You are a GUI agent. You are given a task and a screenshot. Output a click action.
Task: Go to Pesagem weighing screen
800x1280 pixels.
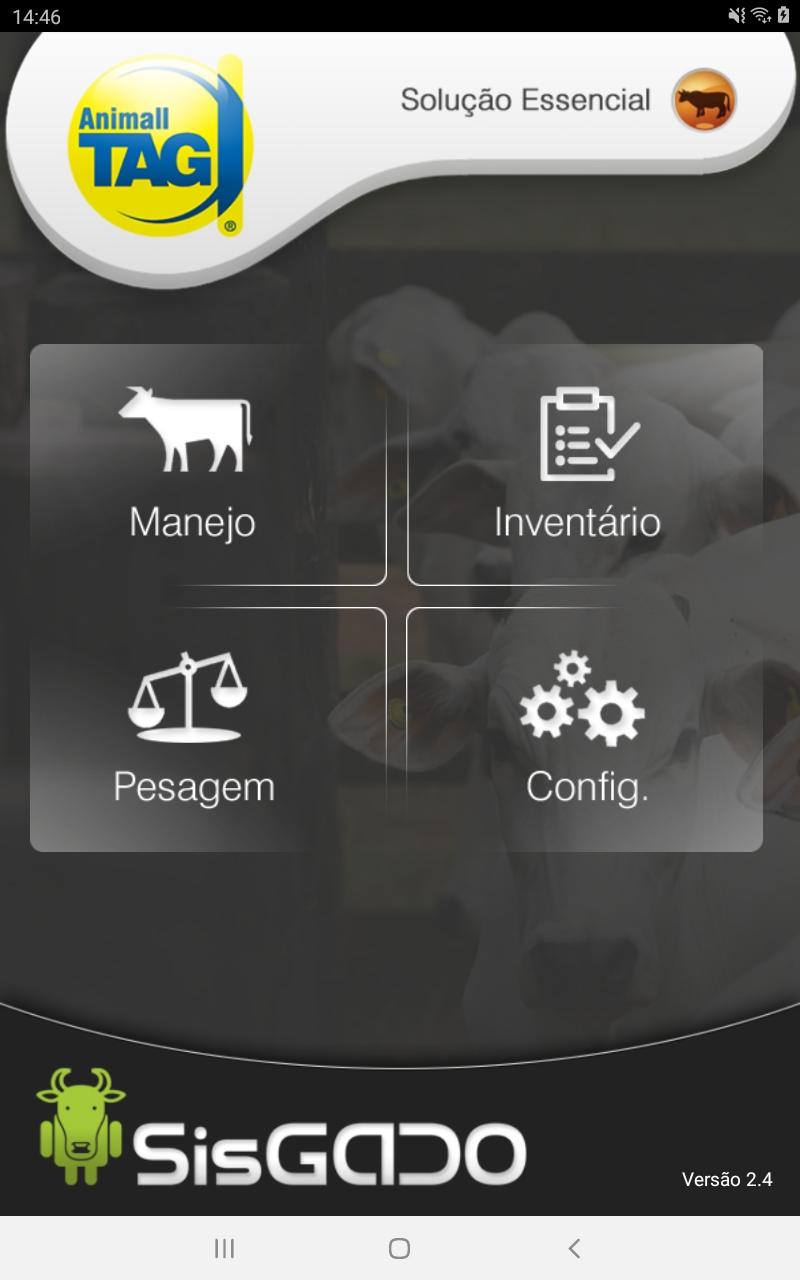pyautogui.click(x=208, y=729)
